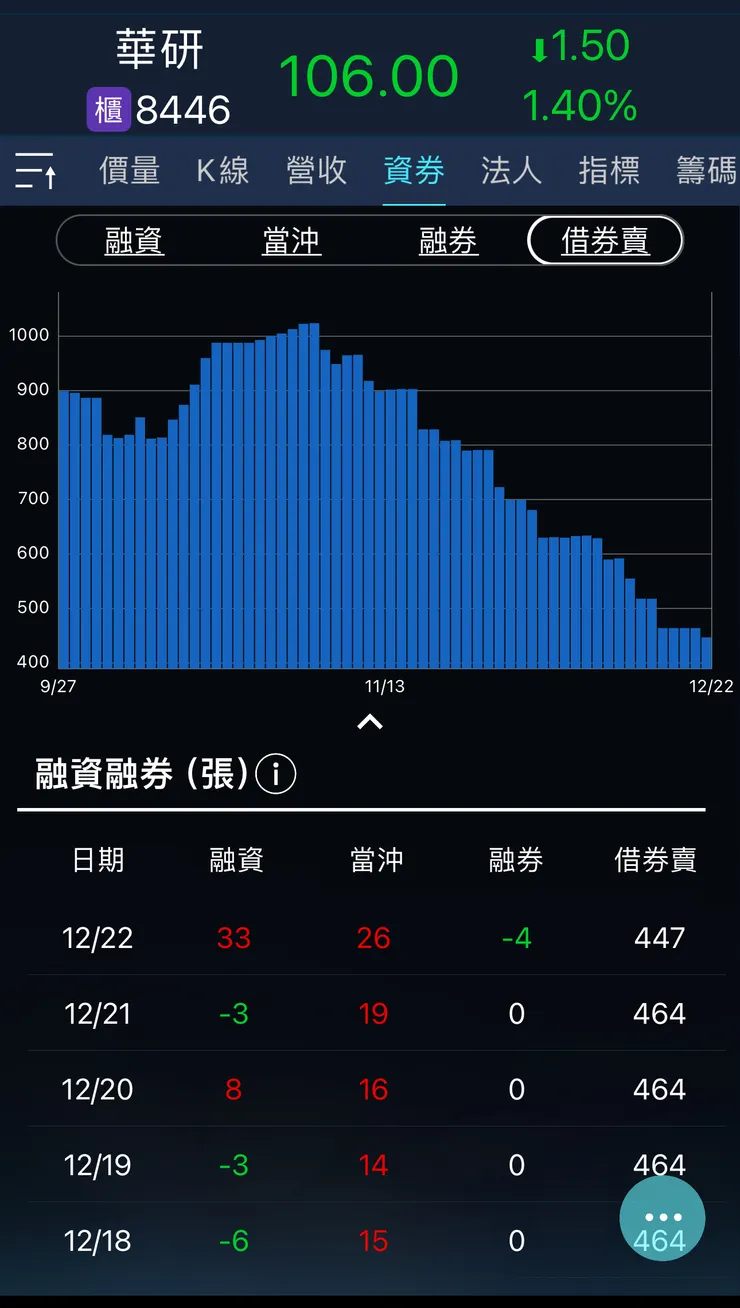The image size is (740, 1308).
Task: Tap the info icon beside 融資融券 (張)
Action: (274, 773)
